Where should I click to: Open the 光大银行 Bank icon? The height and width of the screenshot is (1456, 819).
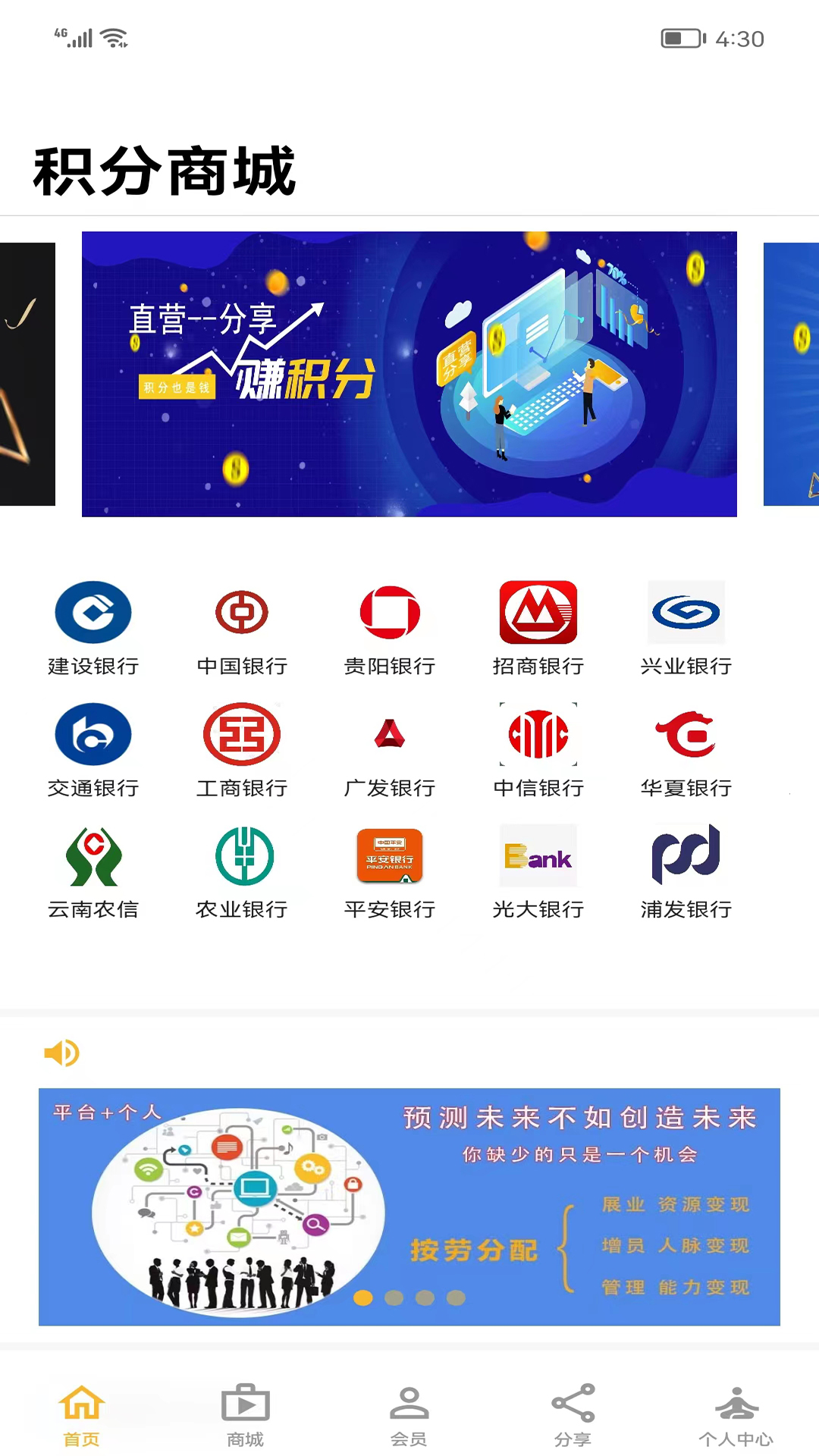point(538,855)
